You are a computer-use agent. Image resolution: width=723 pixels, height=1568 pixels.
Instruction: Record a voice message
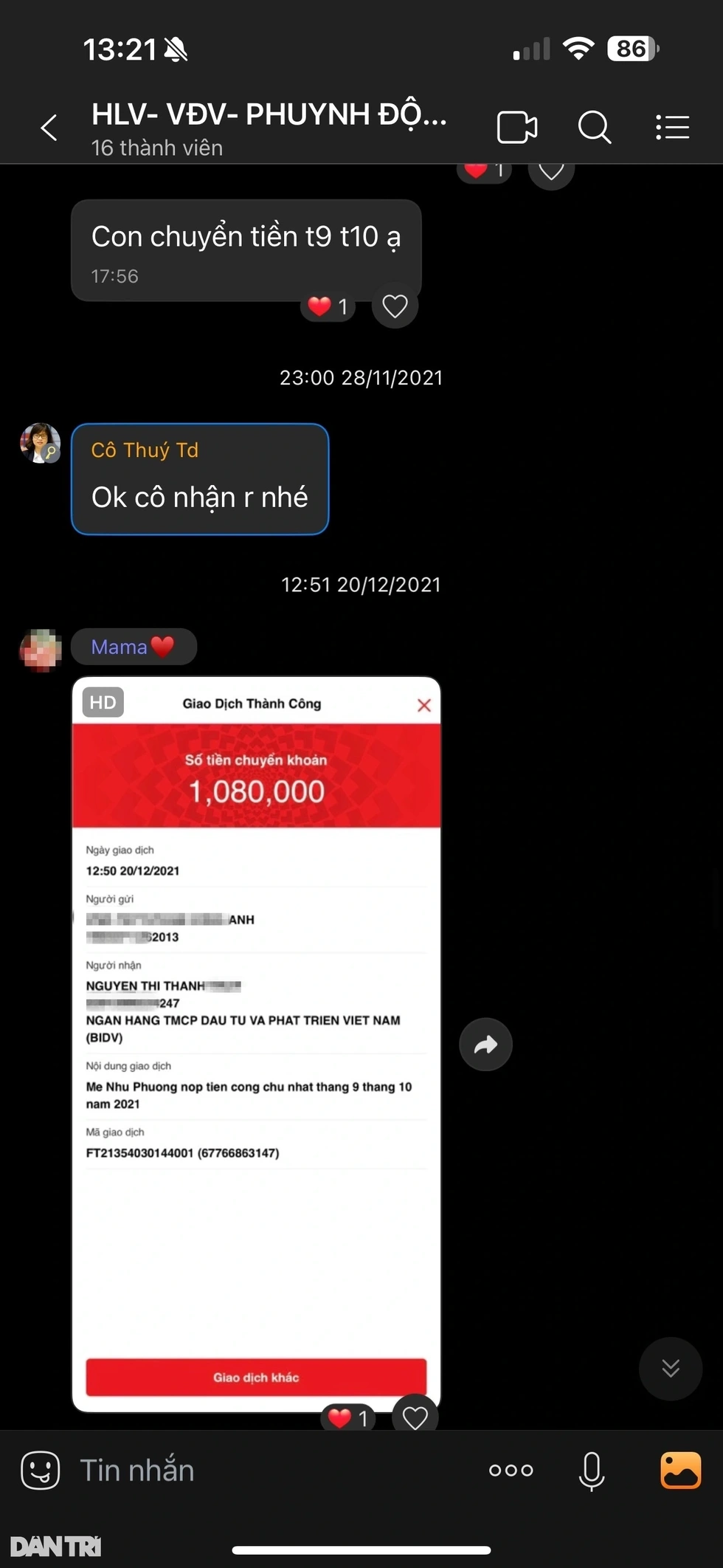click(x=592, y=1470)
